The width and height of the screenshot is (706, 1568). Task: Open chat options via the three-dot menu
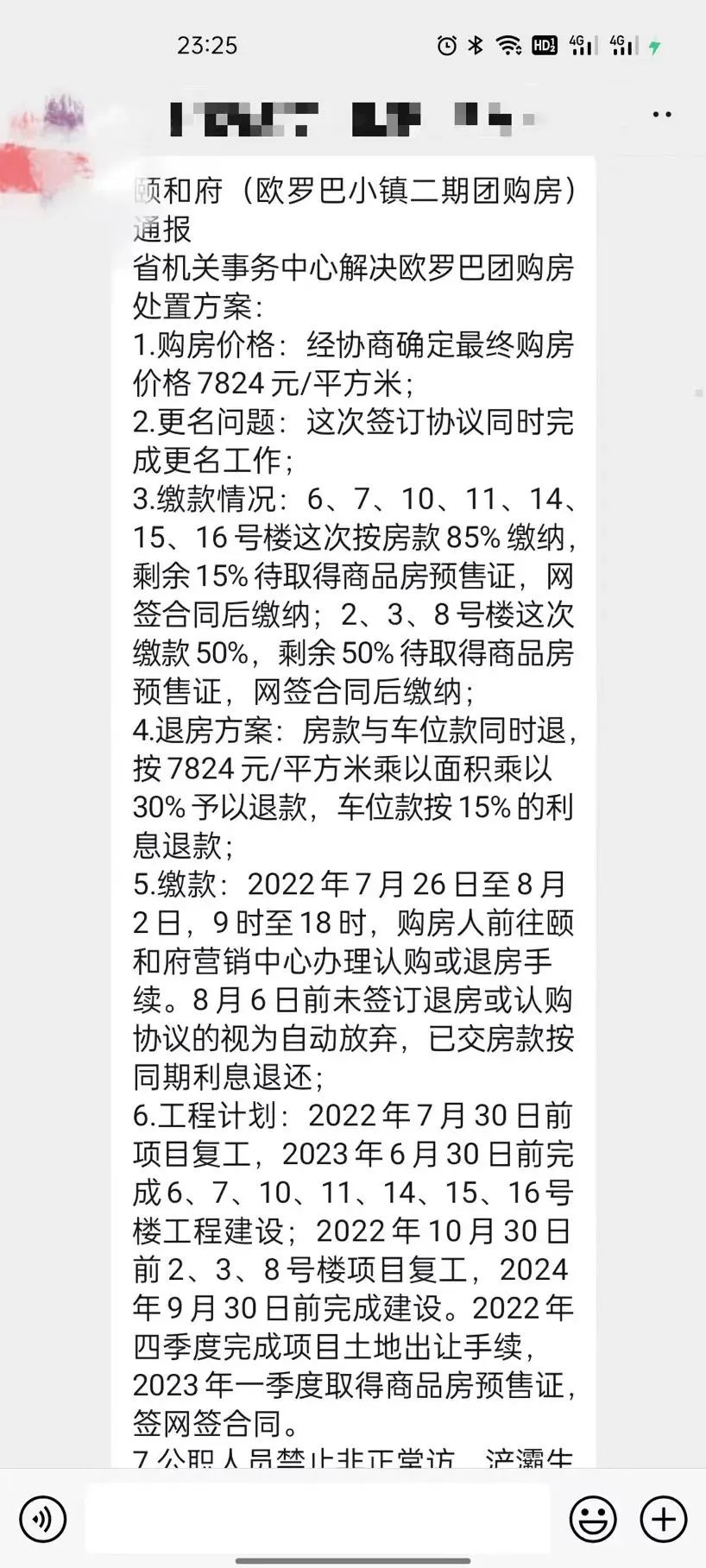tap(661, 113)
